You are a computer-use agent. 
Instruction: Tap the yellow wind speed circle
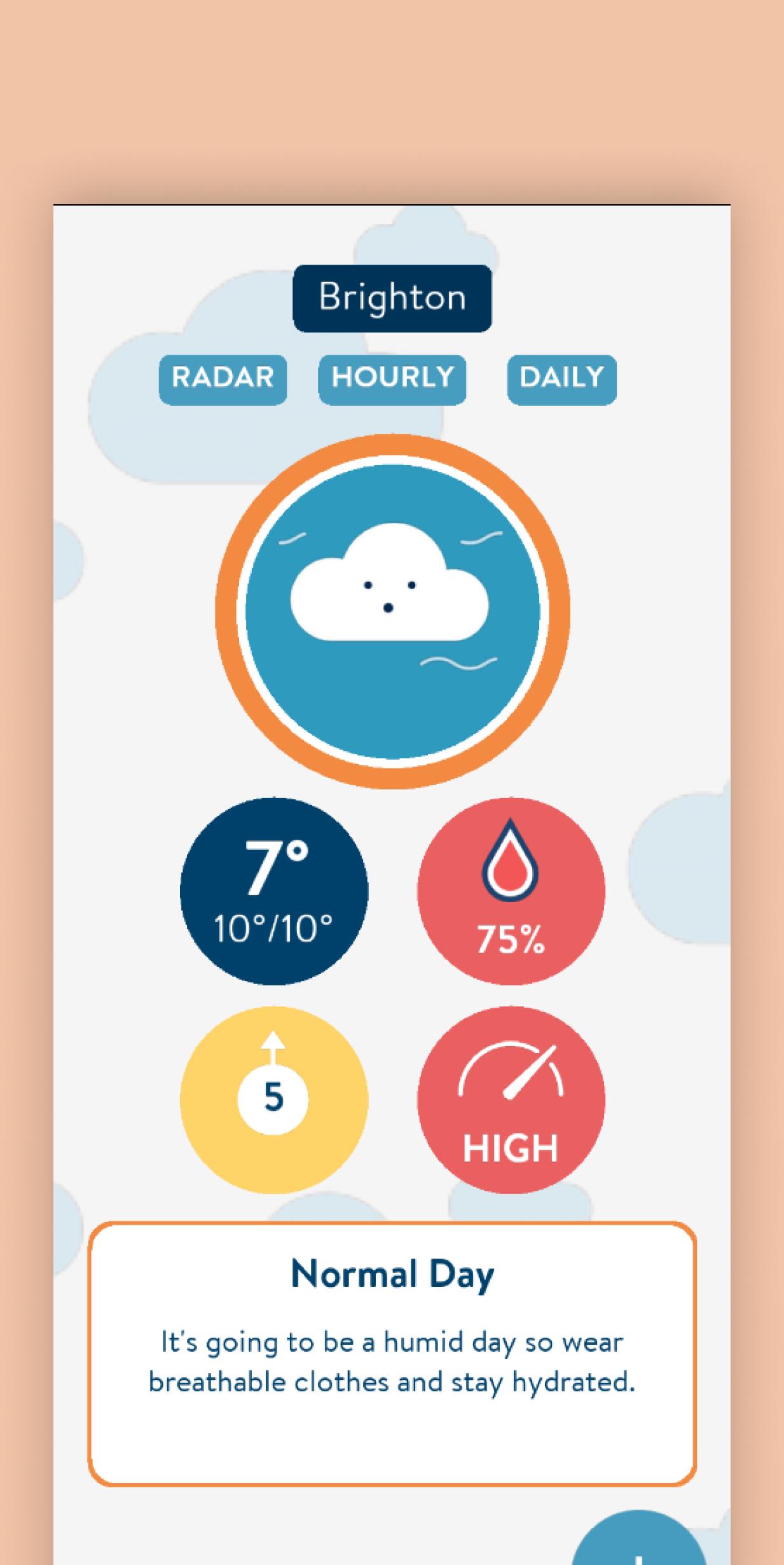(274, 1099)
